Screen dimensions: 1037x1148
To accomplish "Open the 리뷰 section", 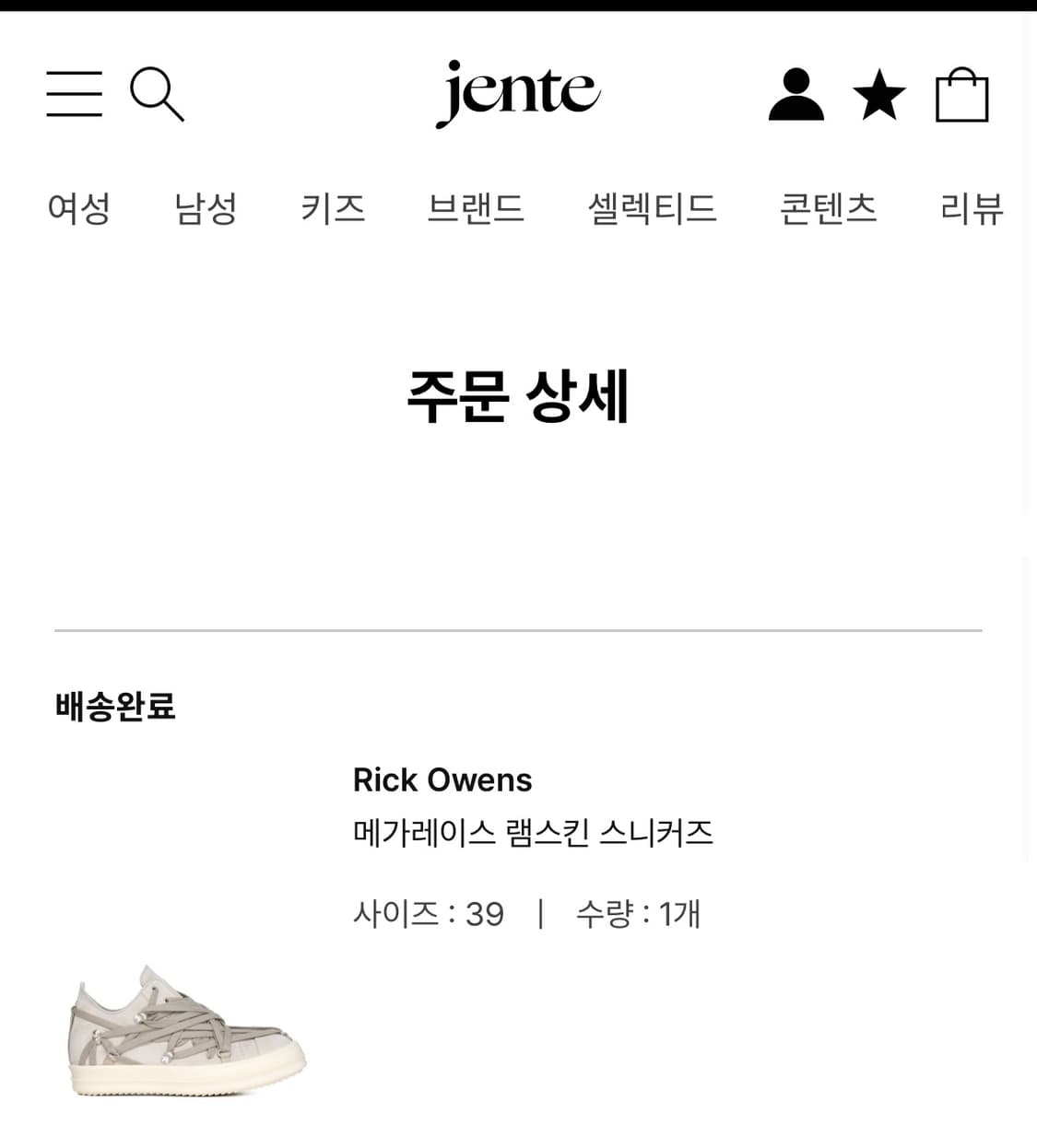I will click(973, 210).
